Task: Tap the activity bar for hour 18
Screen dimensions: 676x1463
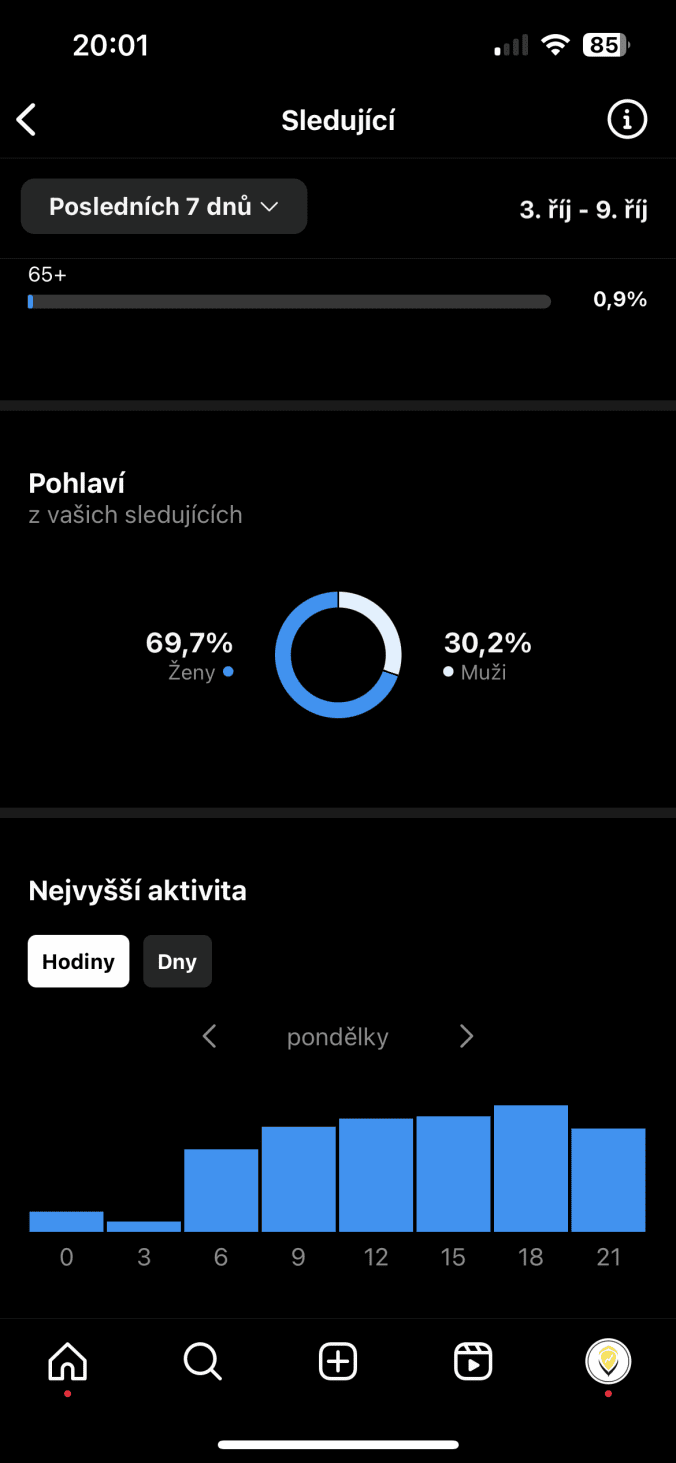Action: [531, 1168]
